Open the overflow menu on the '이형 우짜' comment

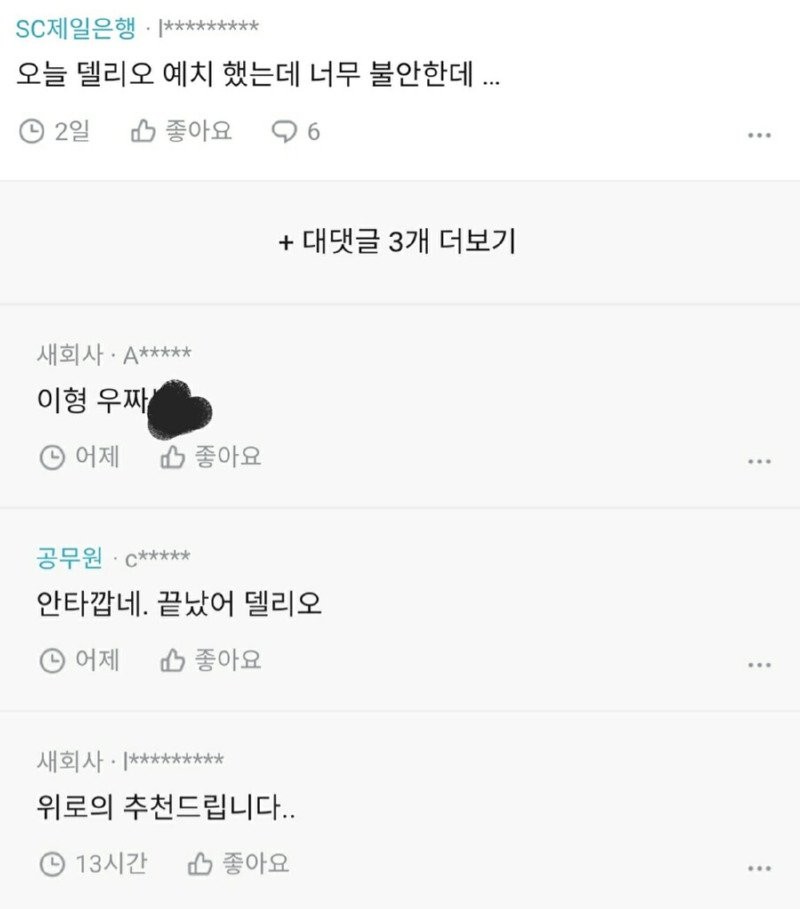759,461
